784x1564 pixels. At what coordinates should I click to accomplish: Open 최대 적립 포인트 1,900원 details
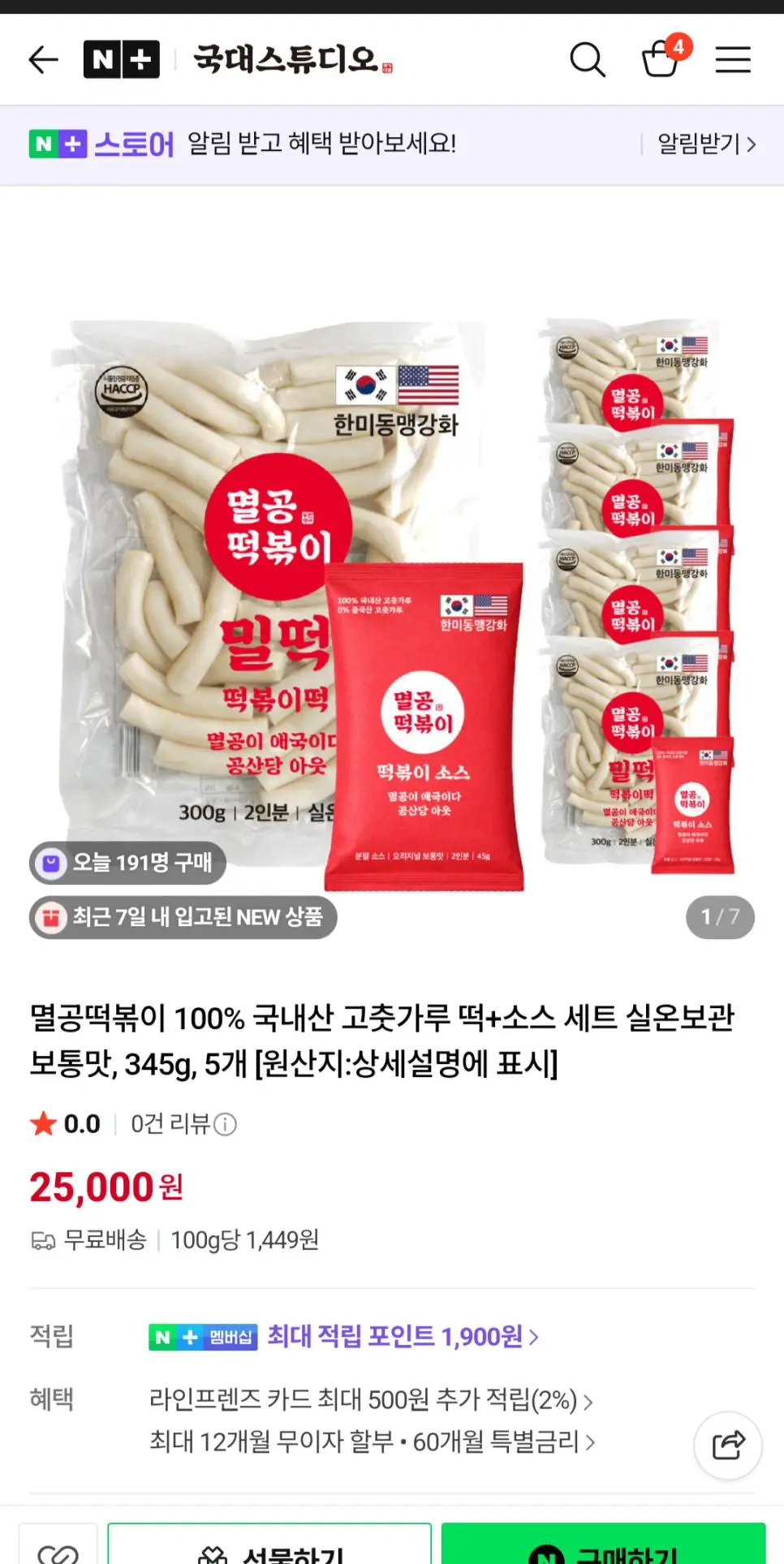pyautogui.click(x=403, y=1336)
